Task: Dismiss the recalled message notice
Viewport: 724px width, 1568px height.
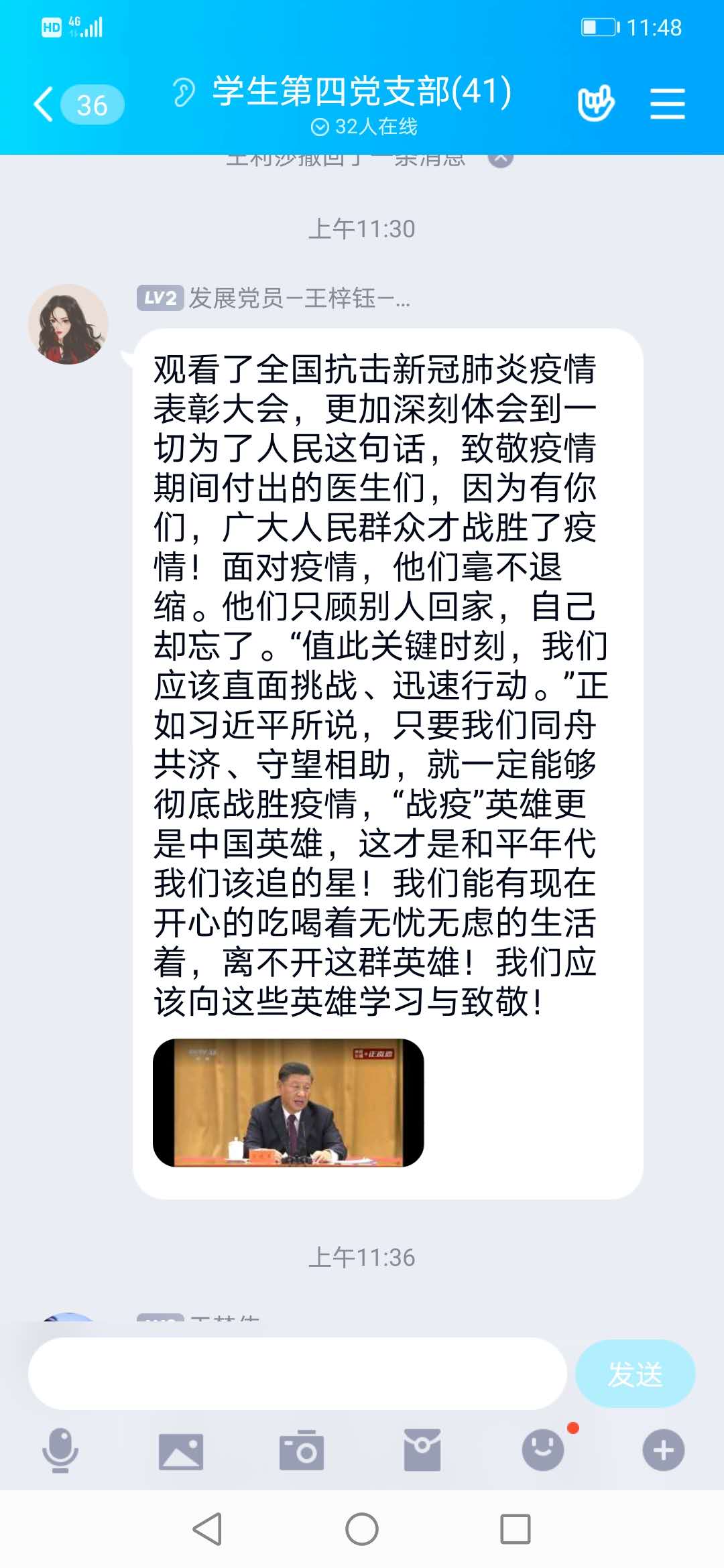Action: 501,159
